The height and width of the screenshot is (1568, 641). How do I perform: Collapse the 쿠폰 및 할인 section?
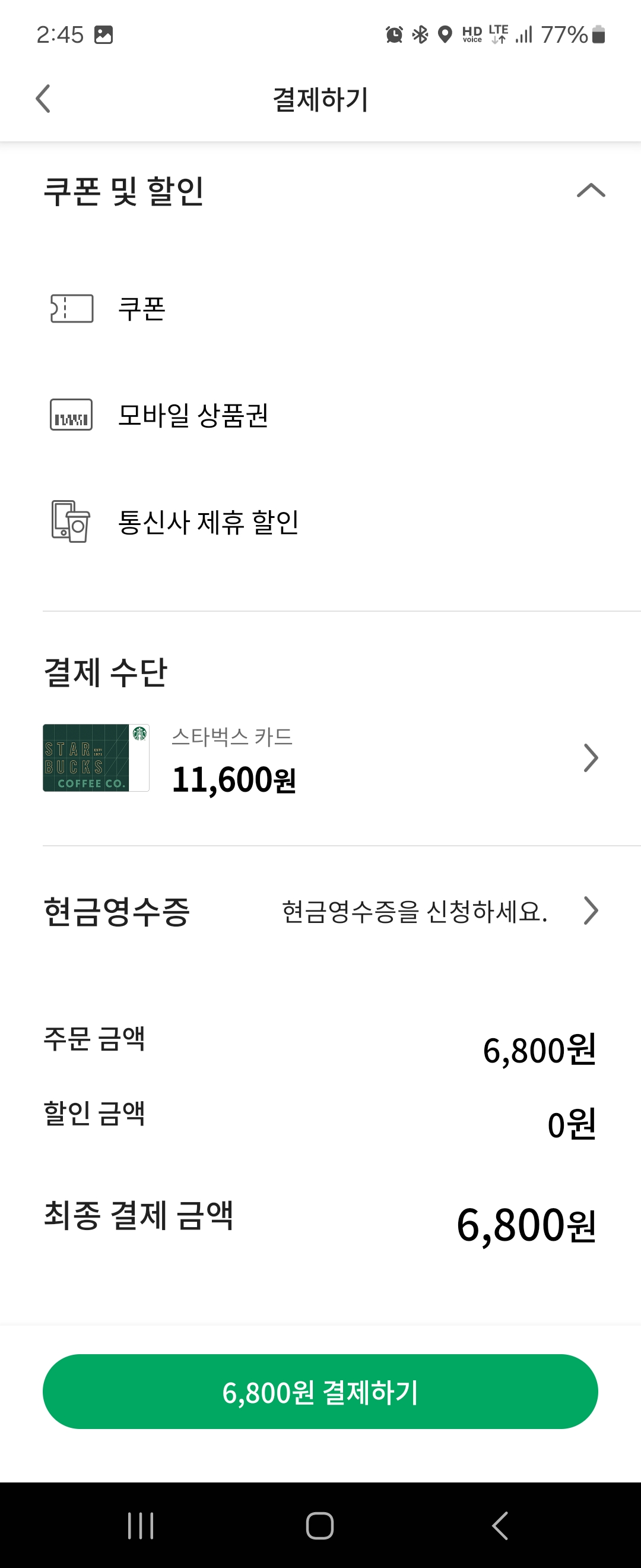pyautogui.click(x=591, y=191)
